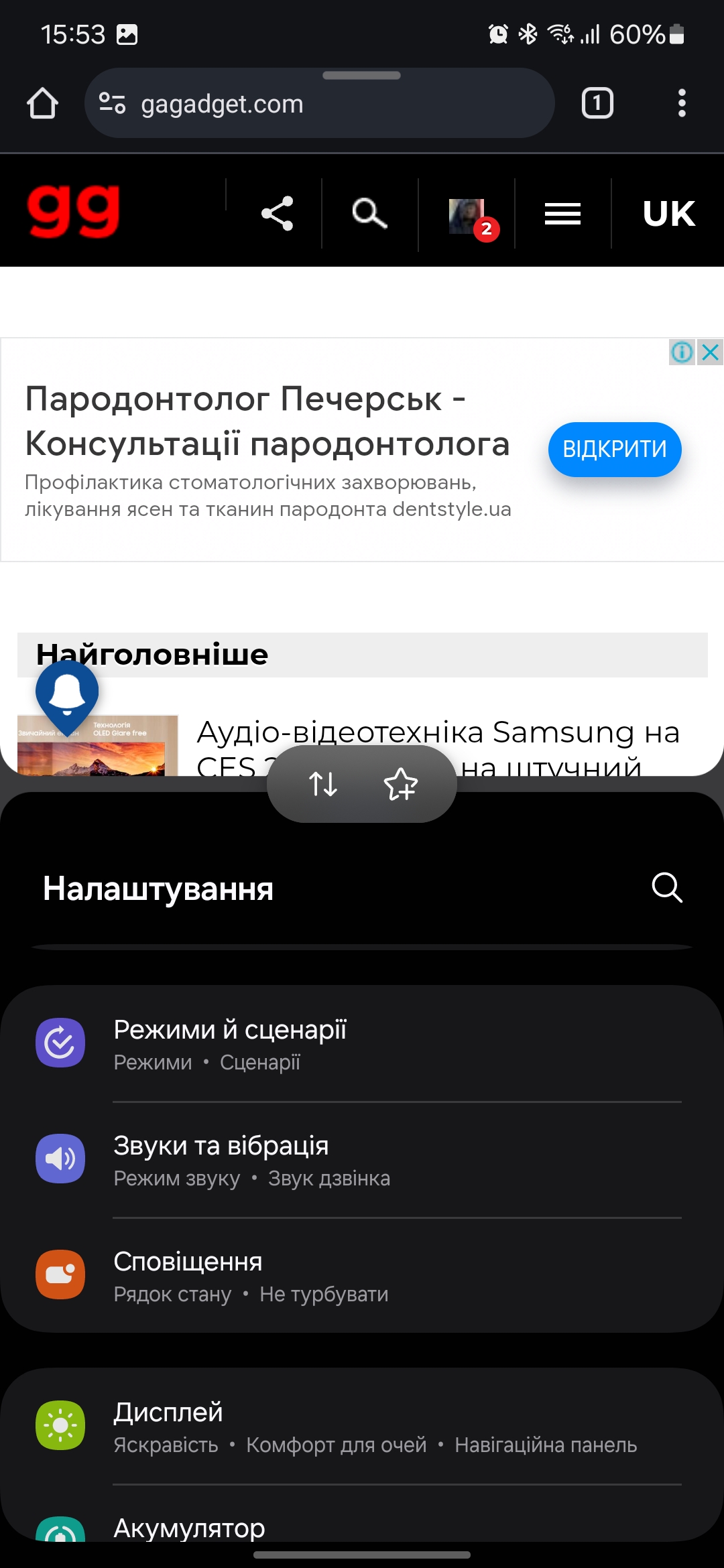724x1568 pixels.
Task: Swap the split-screen windows
Action: (x=323, y=784)
